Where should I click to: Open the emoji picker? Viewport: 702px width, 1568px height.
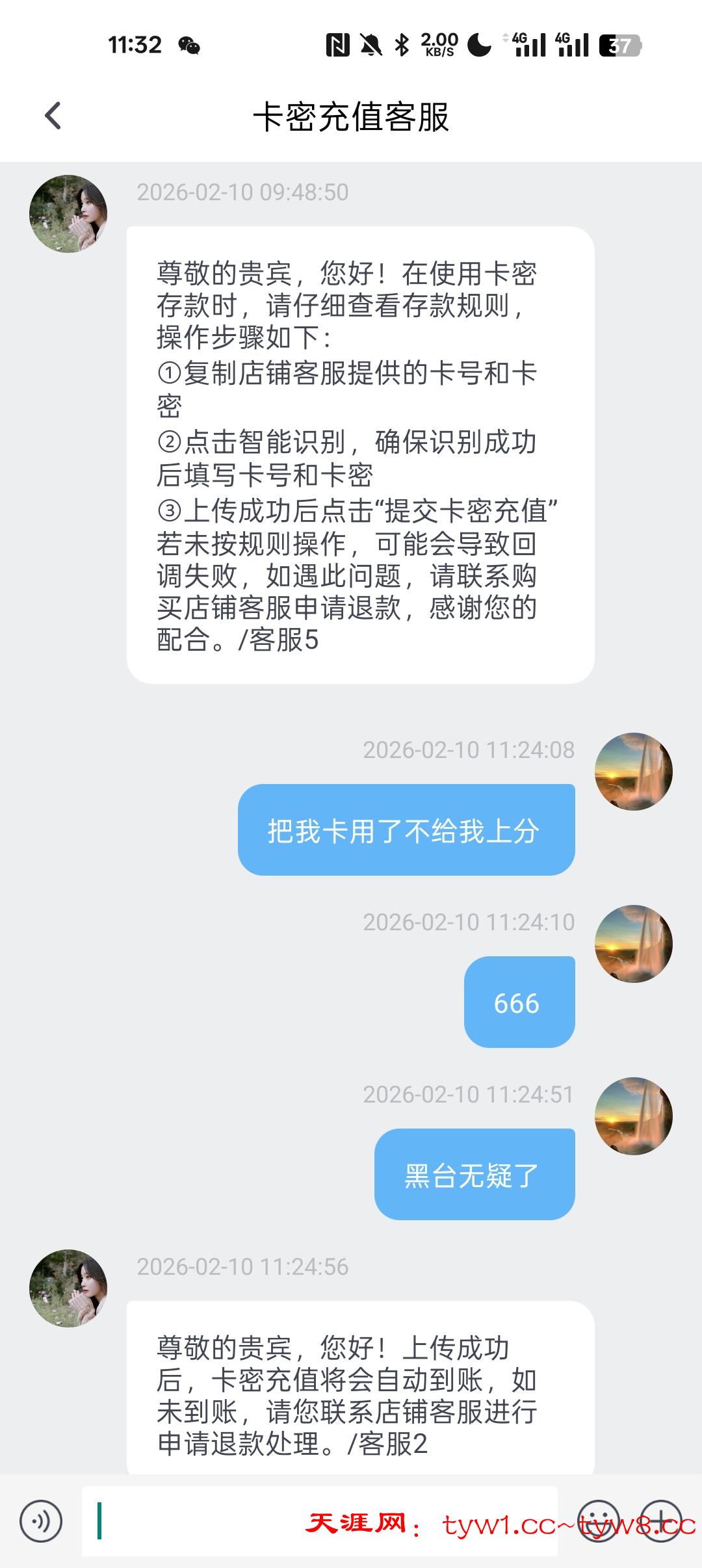pyautogui.click(x=597, y=1521)
